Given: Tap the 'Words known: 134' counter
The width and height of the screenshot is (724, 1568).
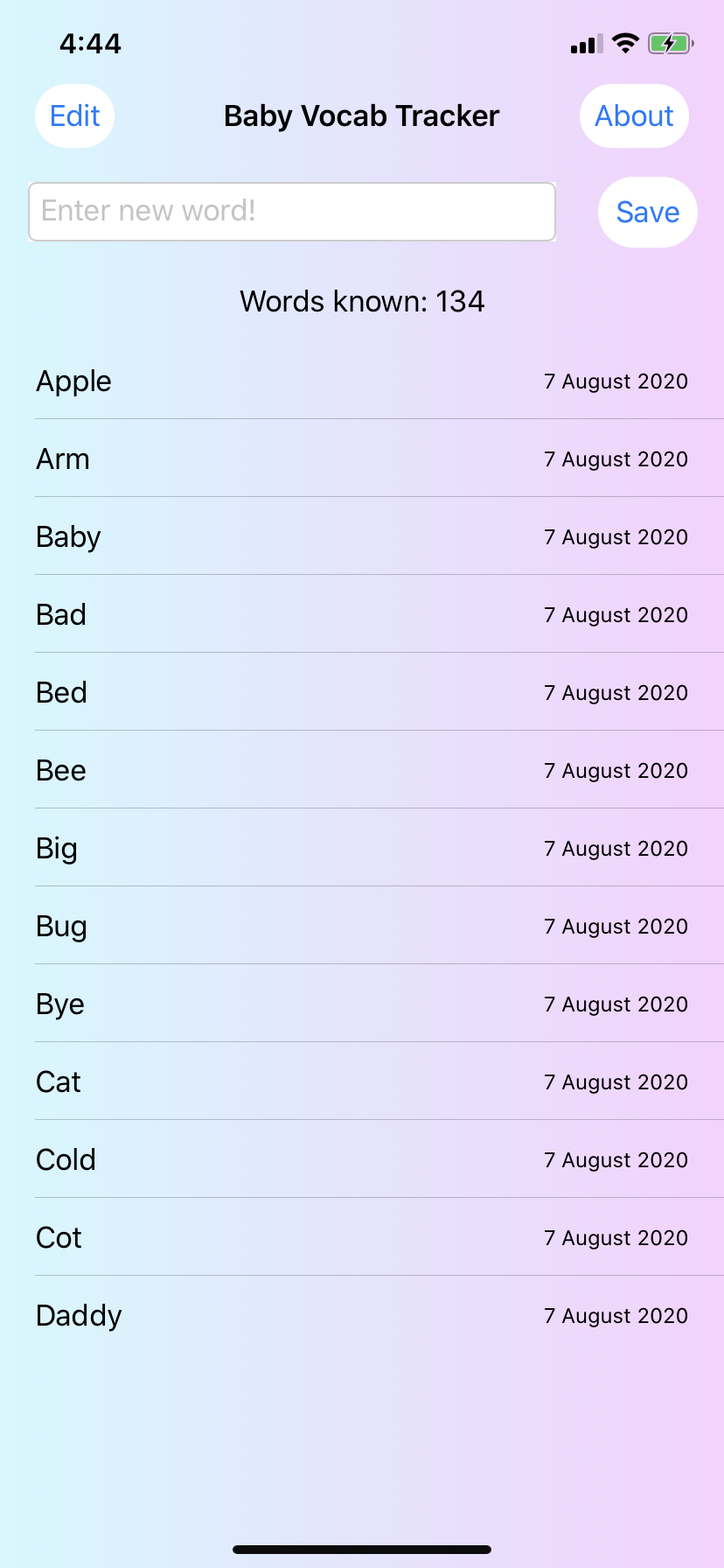Looking at the screenshot, I should tap(362, 301).
